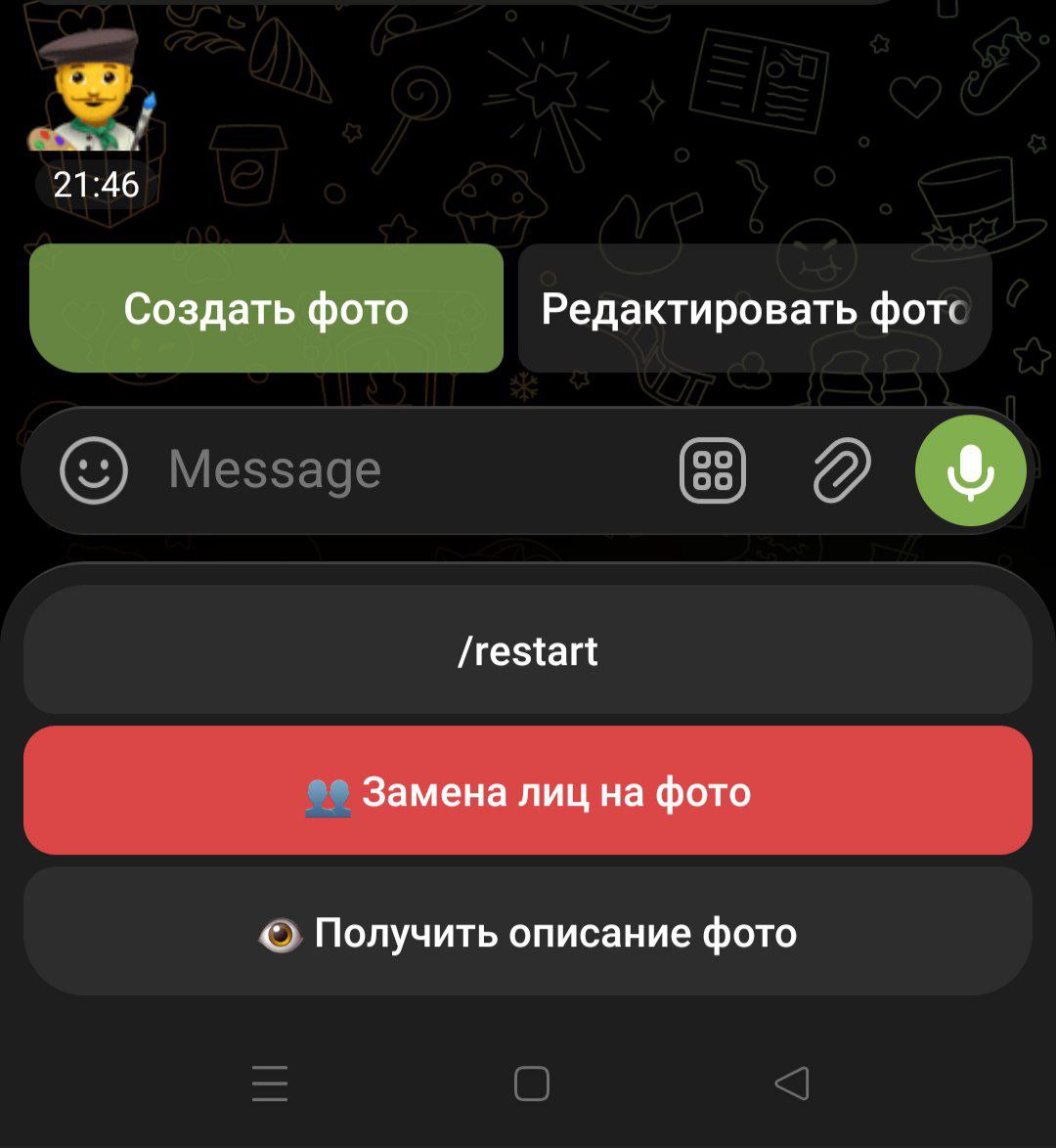Select Получить описание фото
The width and height of the screenshot is (1056, 1148).
(528, 932)
